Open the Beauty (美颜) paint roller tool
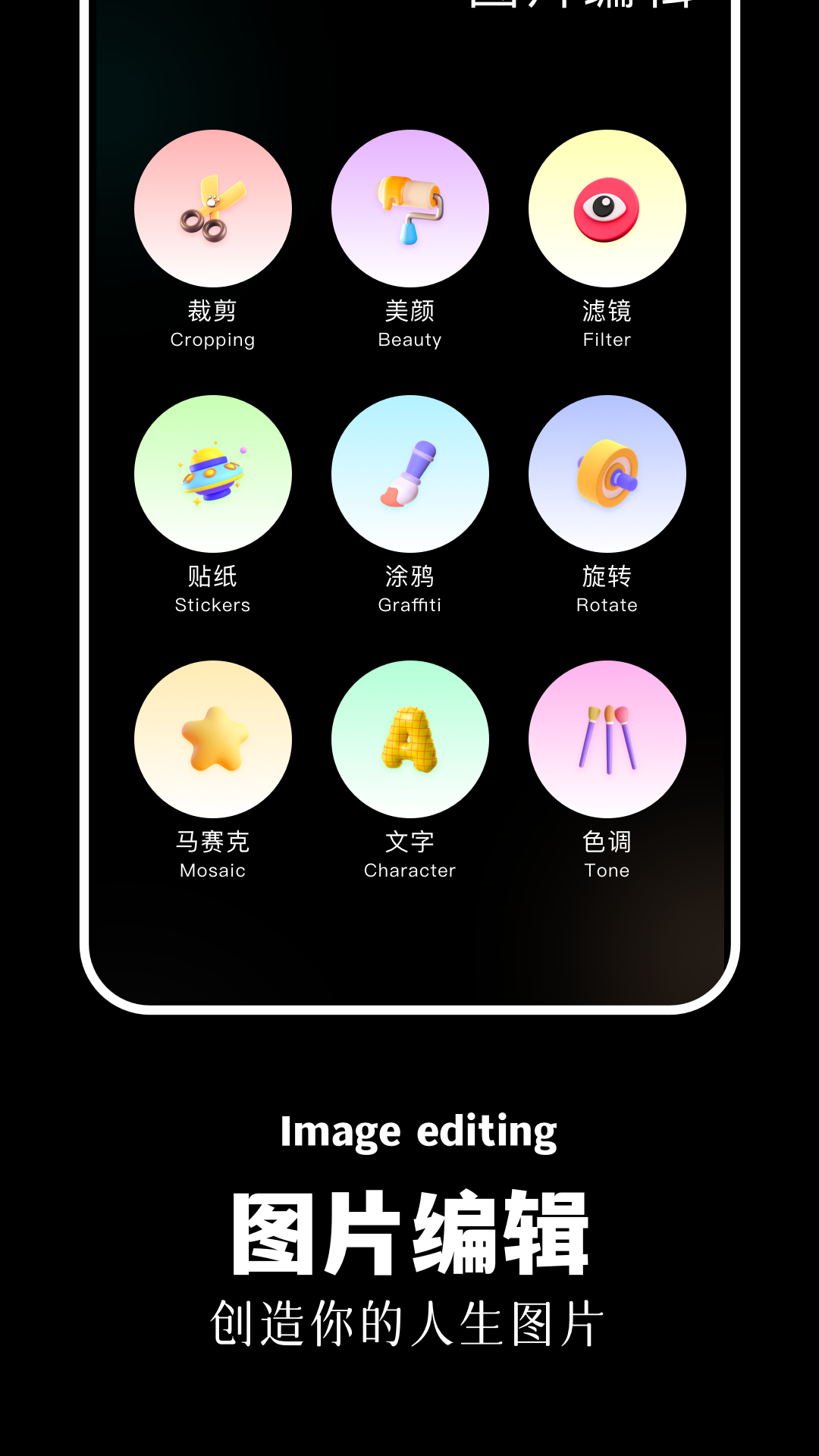The width and height of the screenshot is (819, 1456). click(410, 209)
